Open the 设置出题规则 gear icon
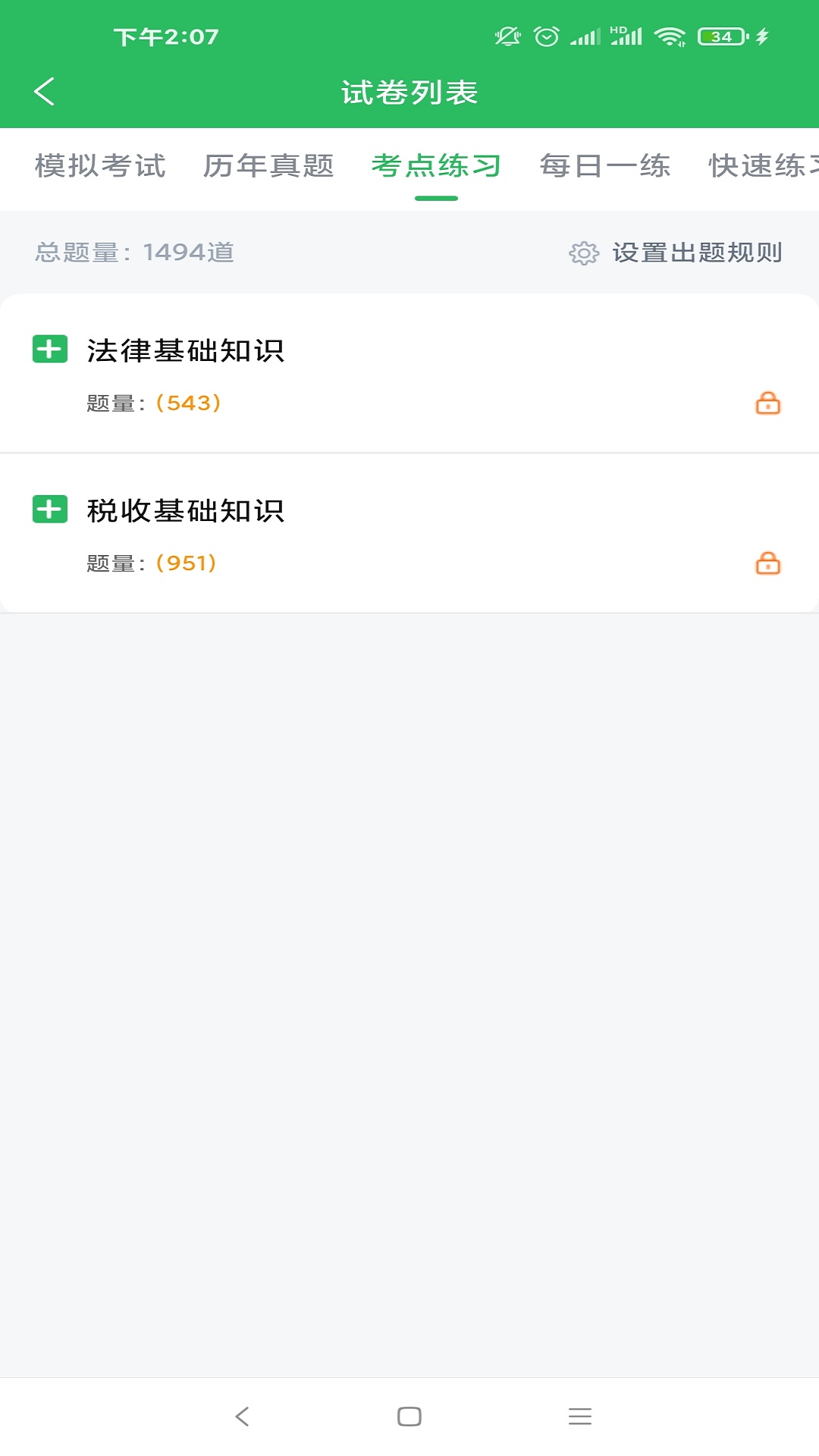Screen dimensions: 819x1456 583,253
